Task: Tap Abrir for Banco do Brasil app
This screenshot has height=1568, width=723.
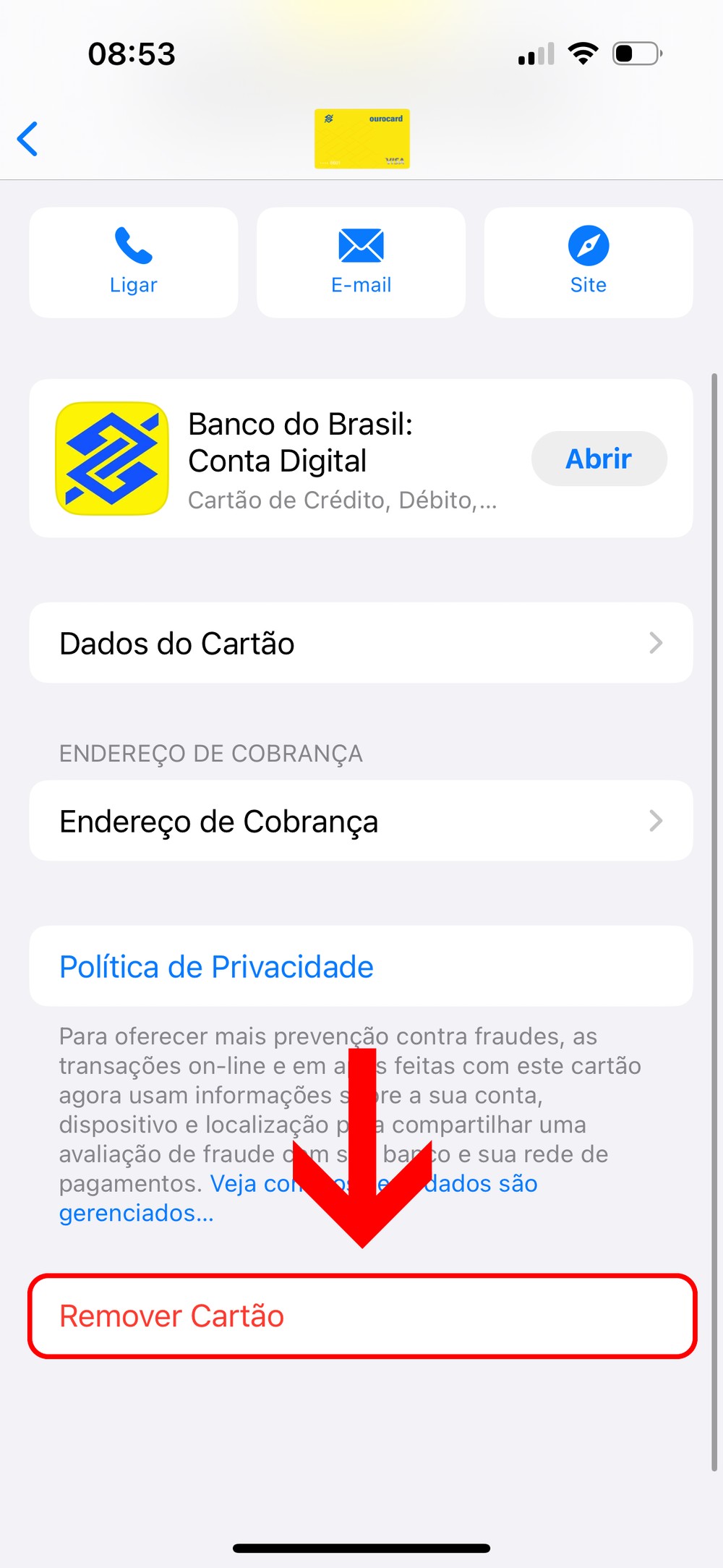Action: pyautogui.click(x=599, y=459)
